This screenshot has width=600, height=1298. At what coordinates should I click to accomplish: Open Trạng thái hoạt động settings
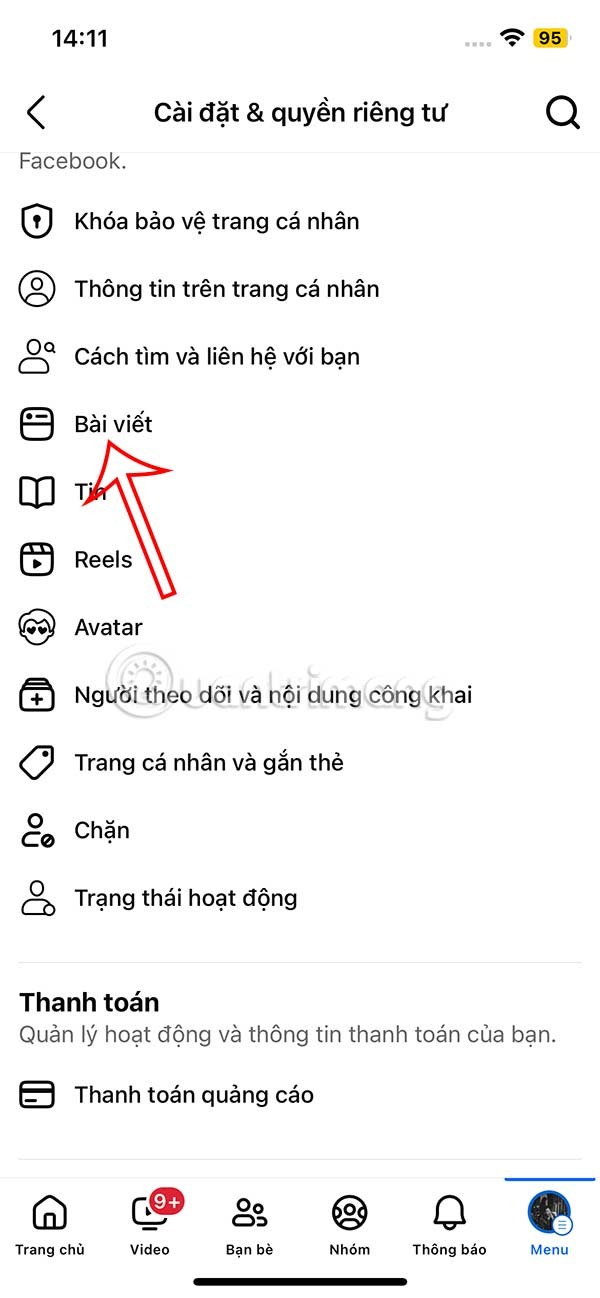185,898
